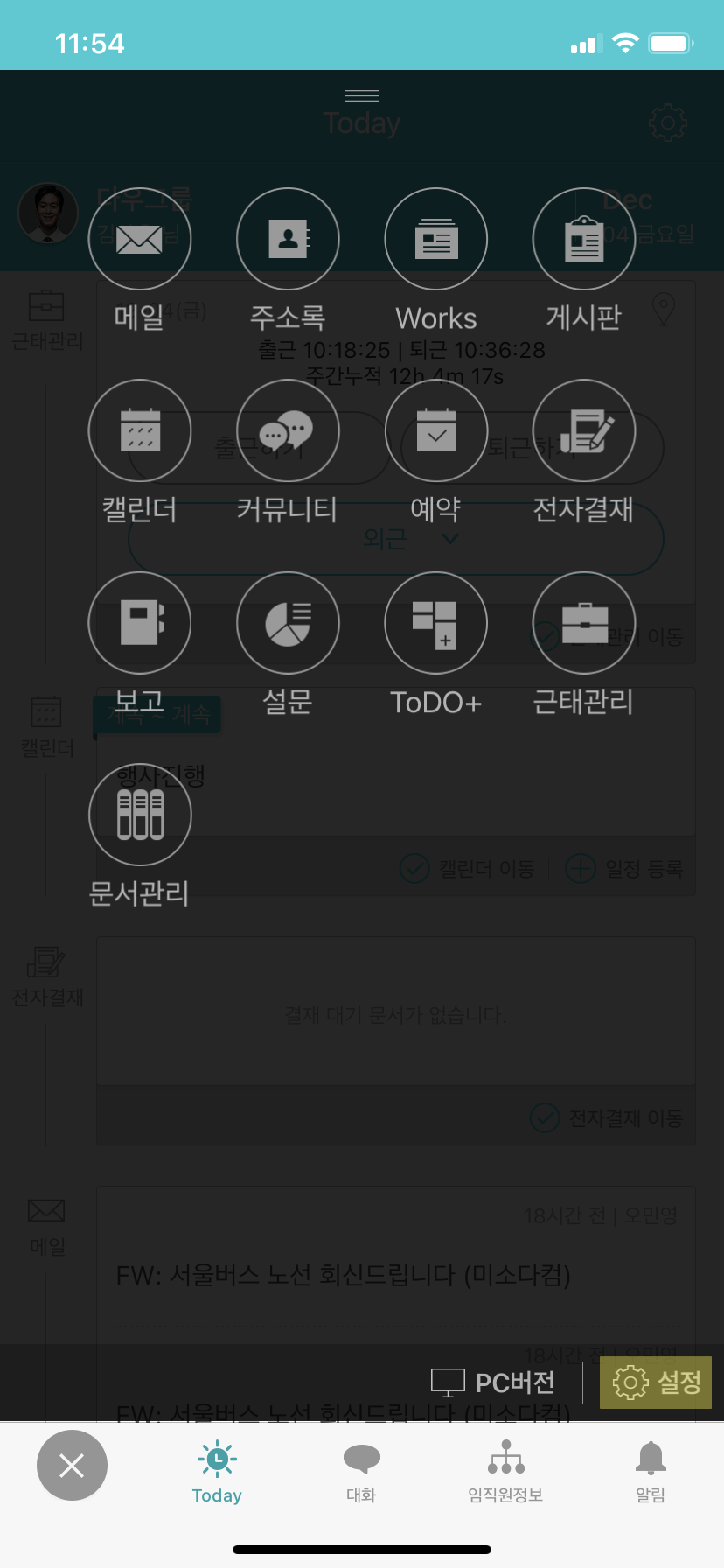Image resolution: width=724 pixels, height=1568 pixels.
Task: Open the 보고 report menu
Action: [x=140, y=623]
